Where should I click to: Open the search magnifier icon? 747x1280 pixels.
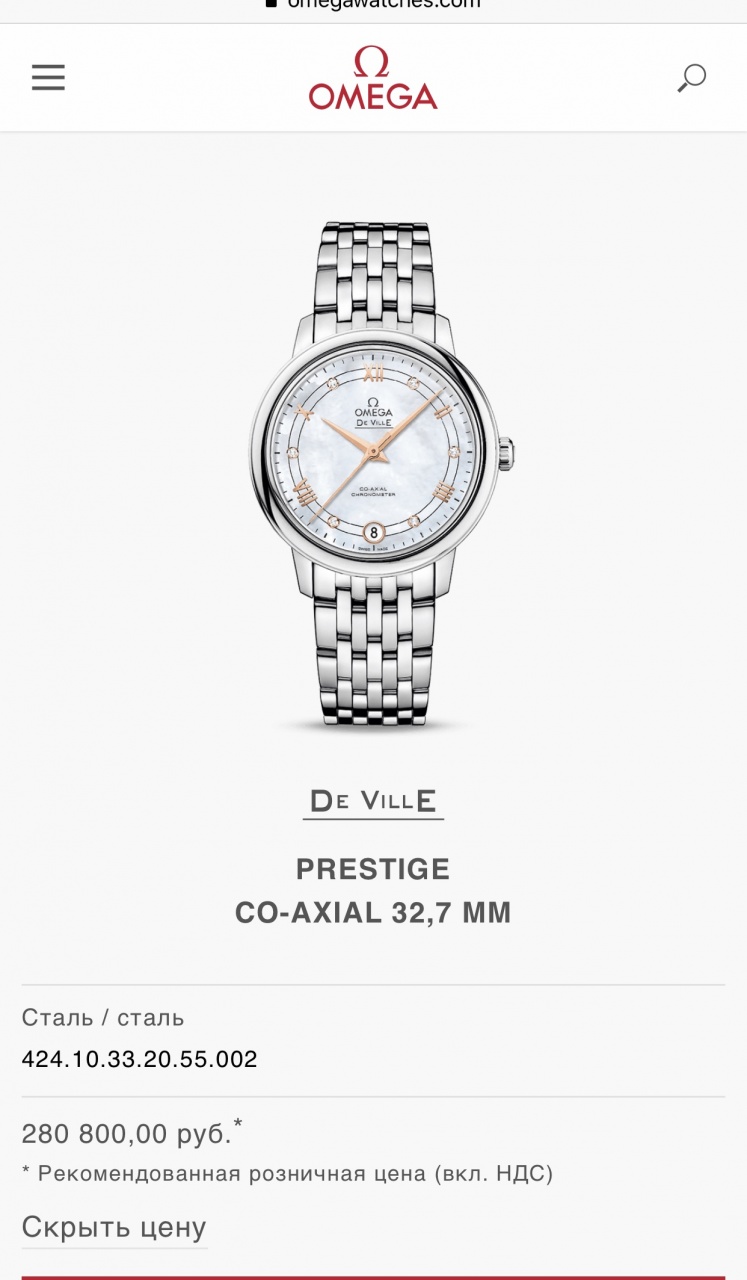point(691,78)
